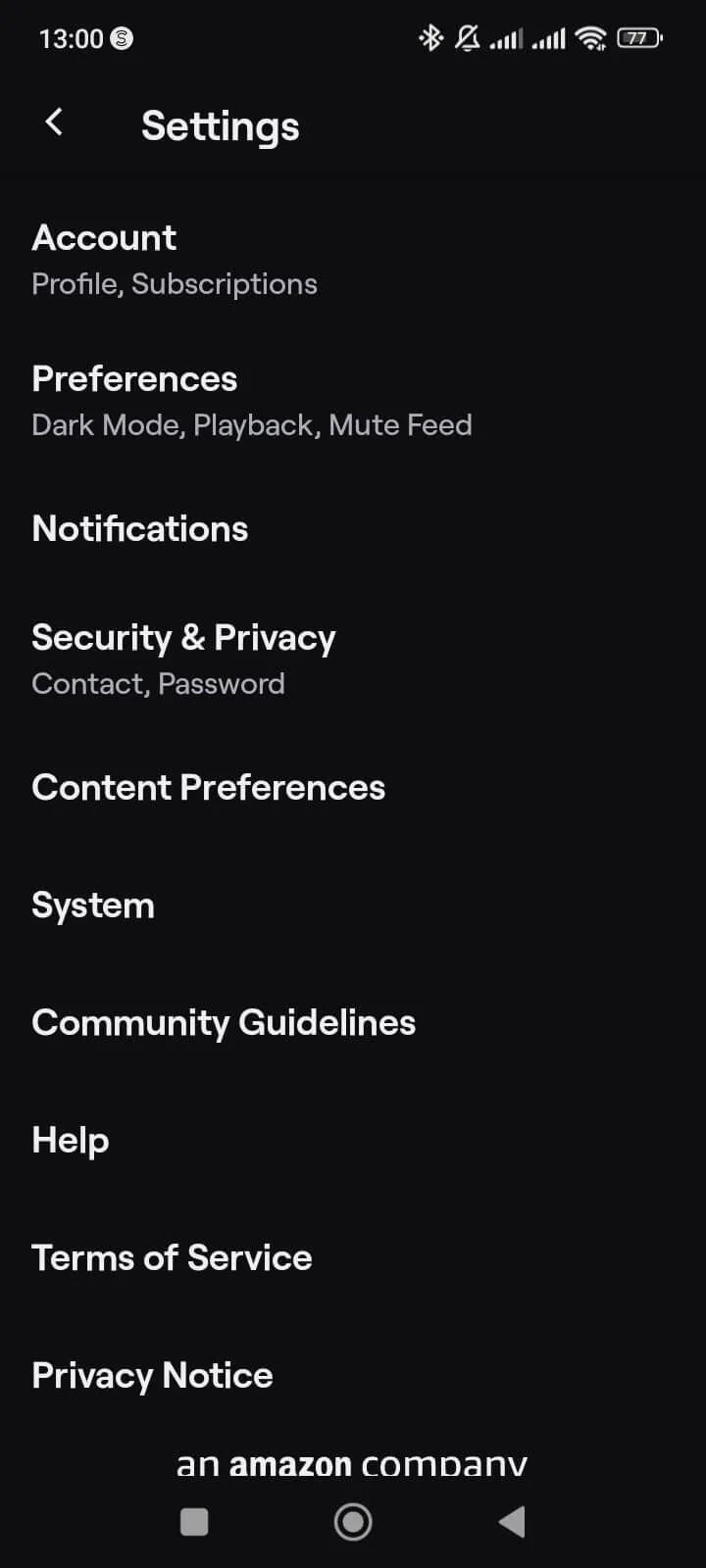
Task: Go back from the Settings screen
Action: tap(54, 123)
